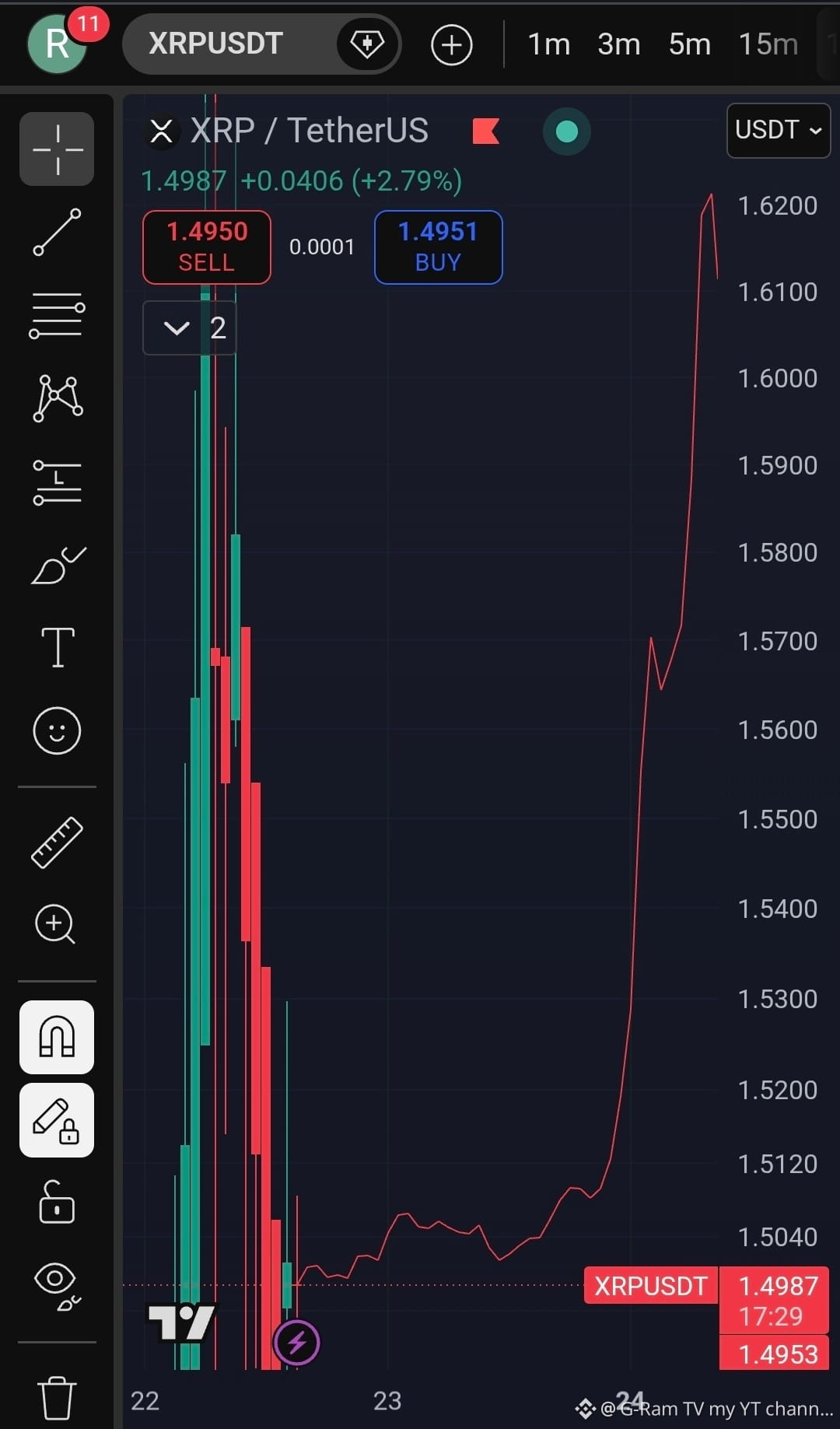The height and width of the screenshot is (1429, 840).
Task: Open the profile avatar with 11 notifications
Action: tap(58, 44)
